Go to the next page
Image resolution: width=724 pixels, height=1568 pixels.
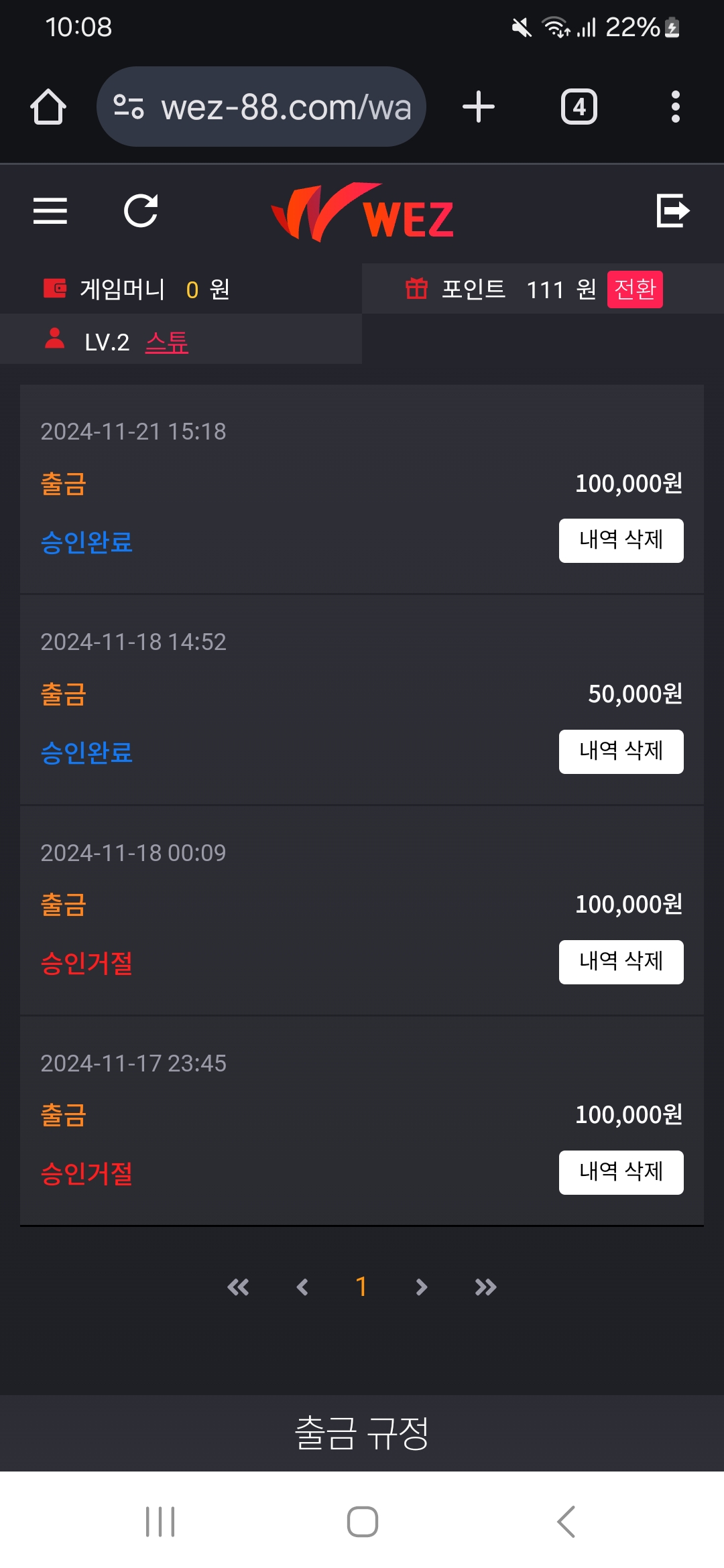click(421, 1287)
